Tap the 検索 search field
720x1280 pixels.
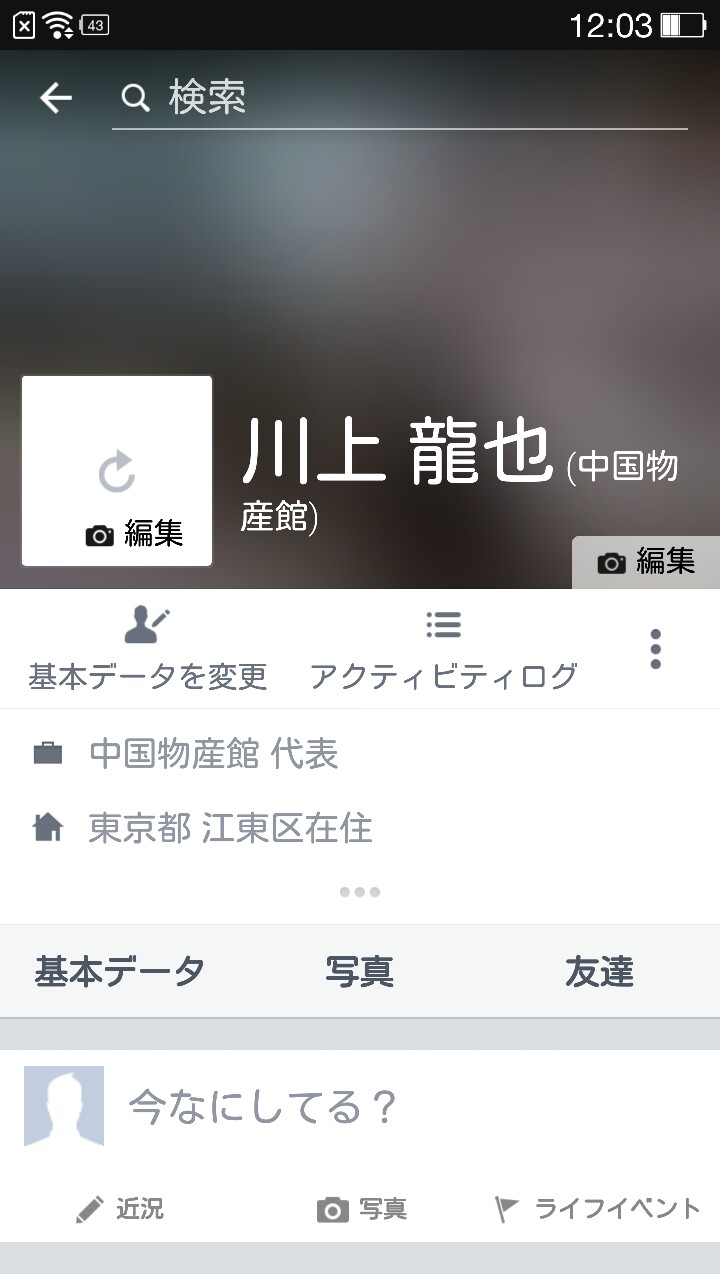pyautogui.click(x=400, y=98)
